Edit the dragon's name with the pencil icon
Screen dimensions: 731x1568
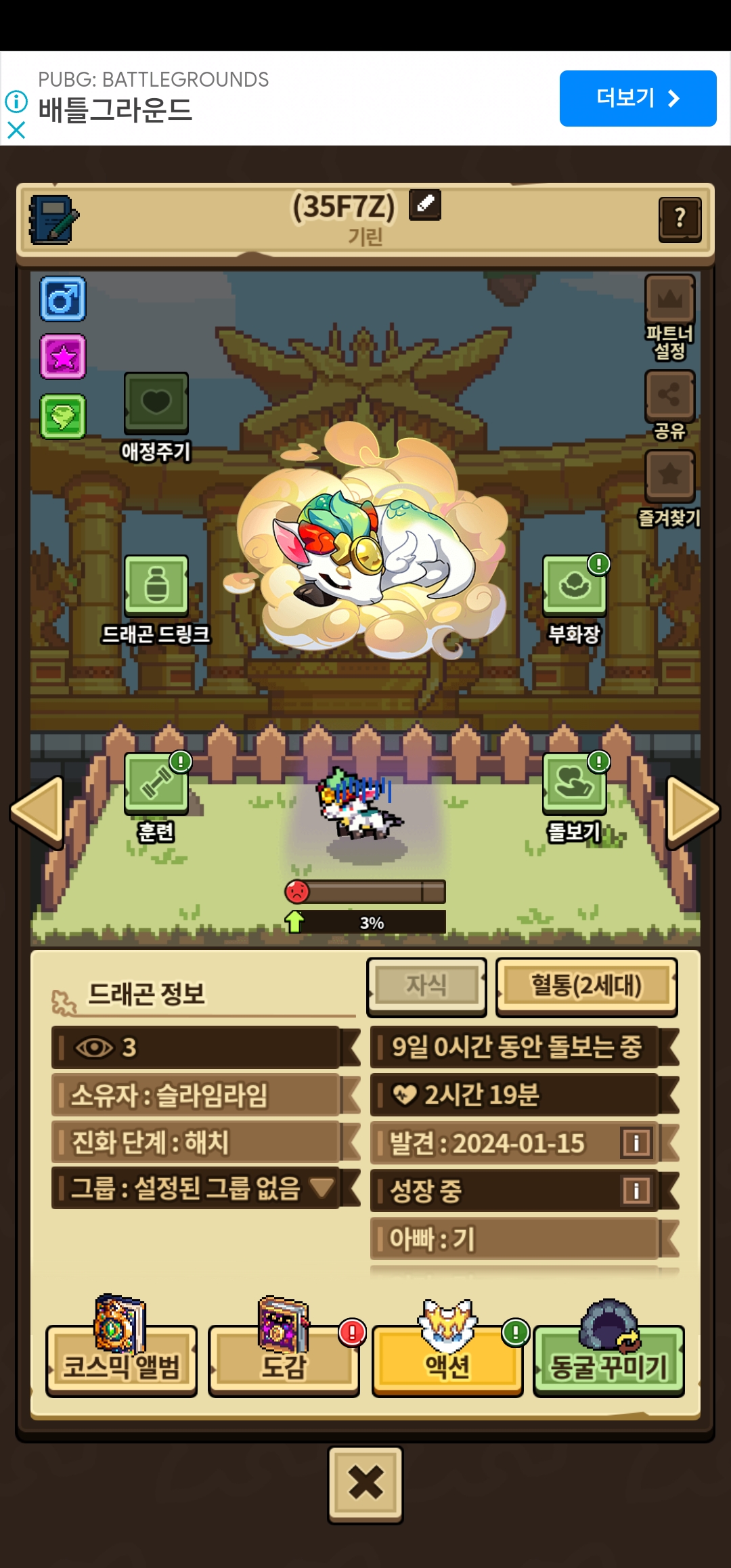point(425,204)
